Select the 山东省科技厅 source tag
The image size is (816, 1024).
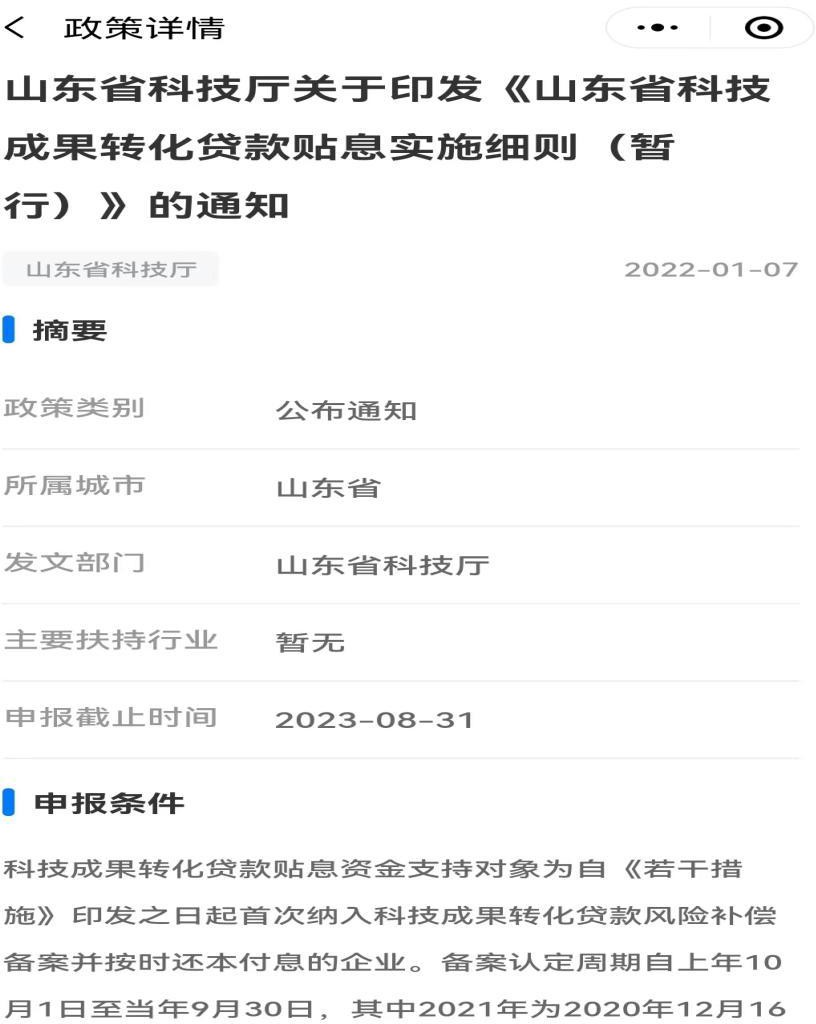110,268
